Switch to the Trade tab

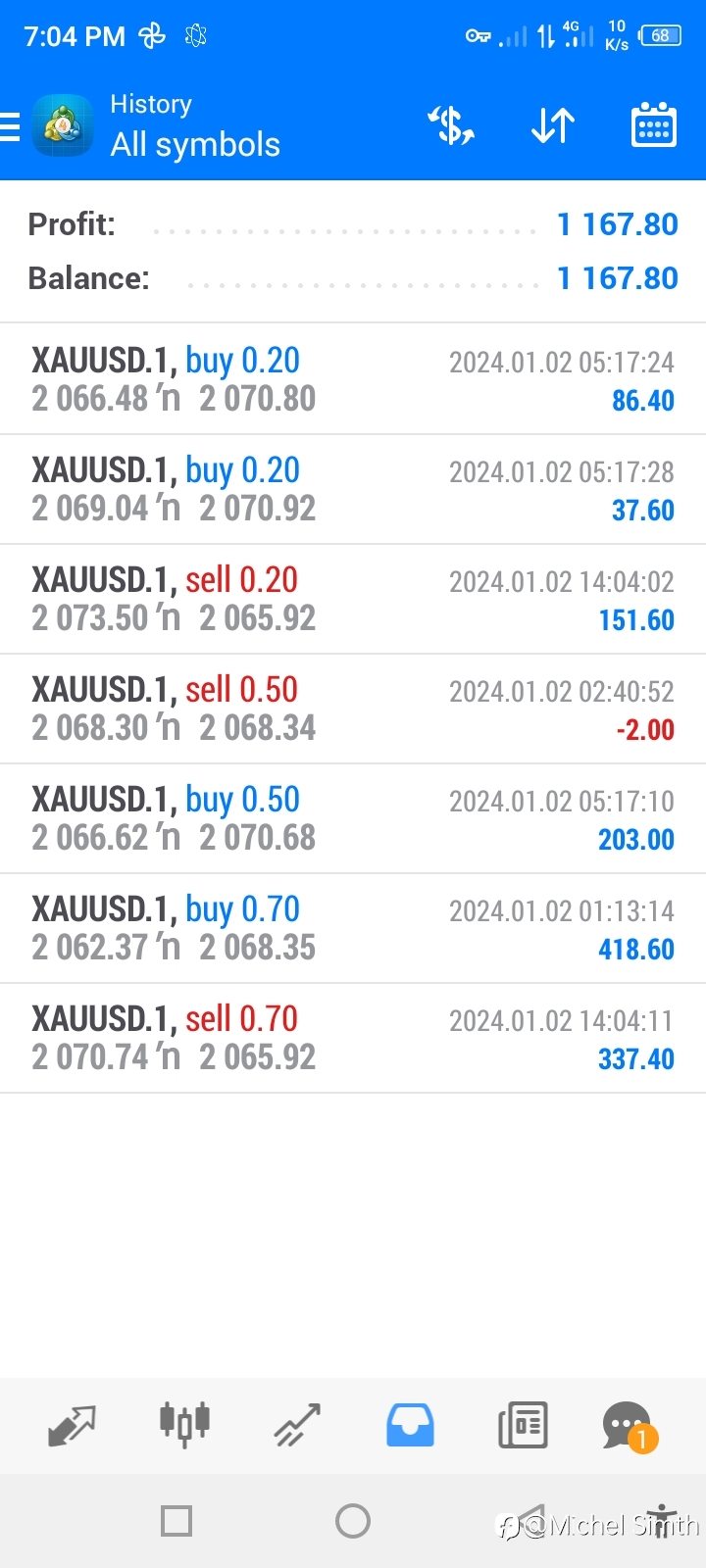coord(297,1426)
